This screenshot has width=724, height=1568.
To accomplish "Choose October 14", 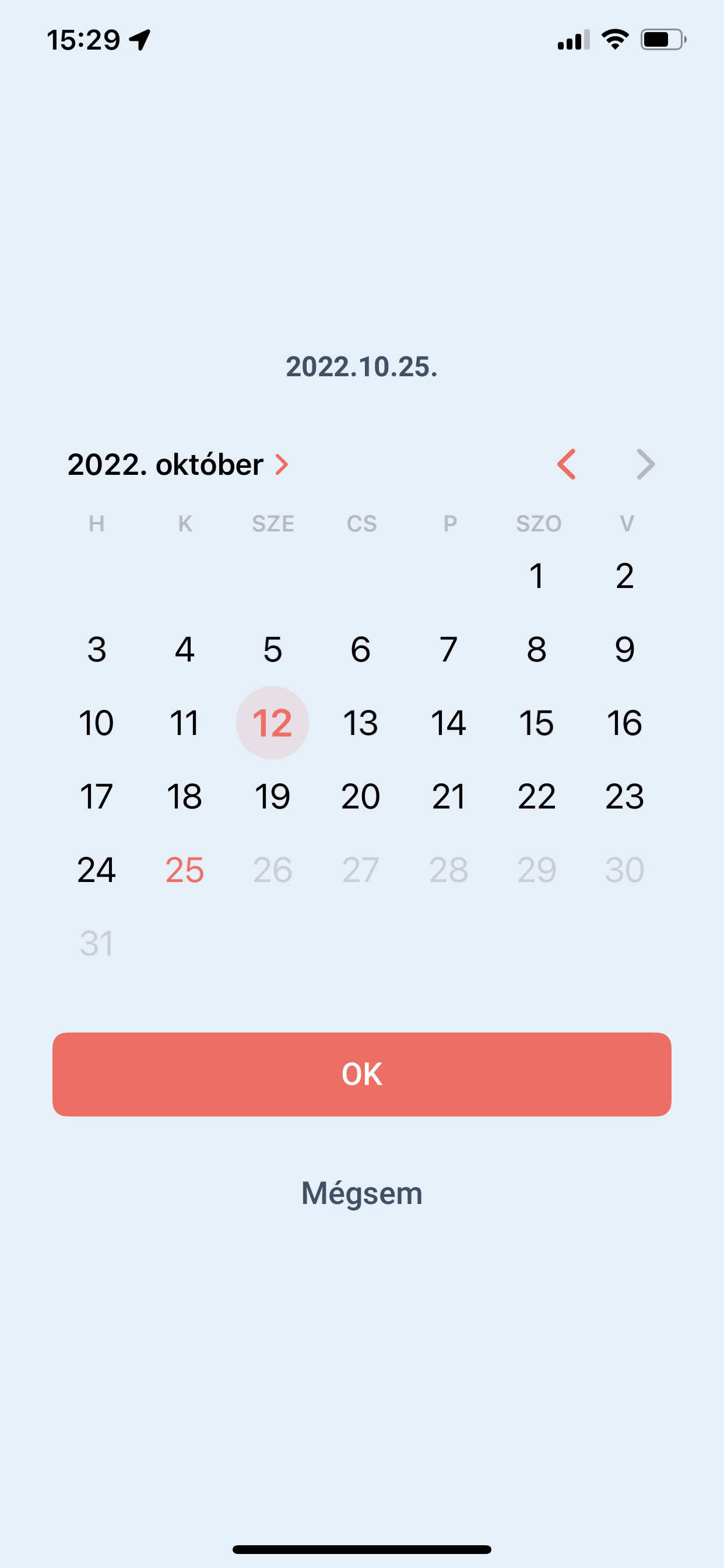I will pos(448,723).
